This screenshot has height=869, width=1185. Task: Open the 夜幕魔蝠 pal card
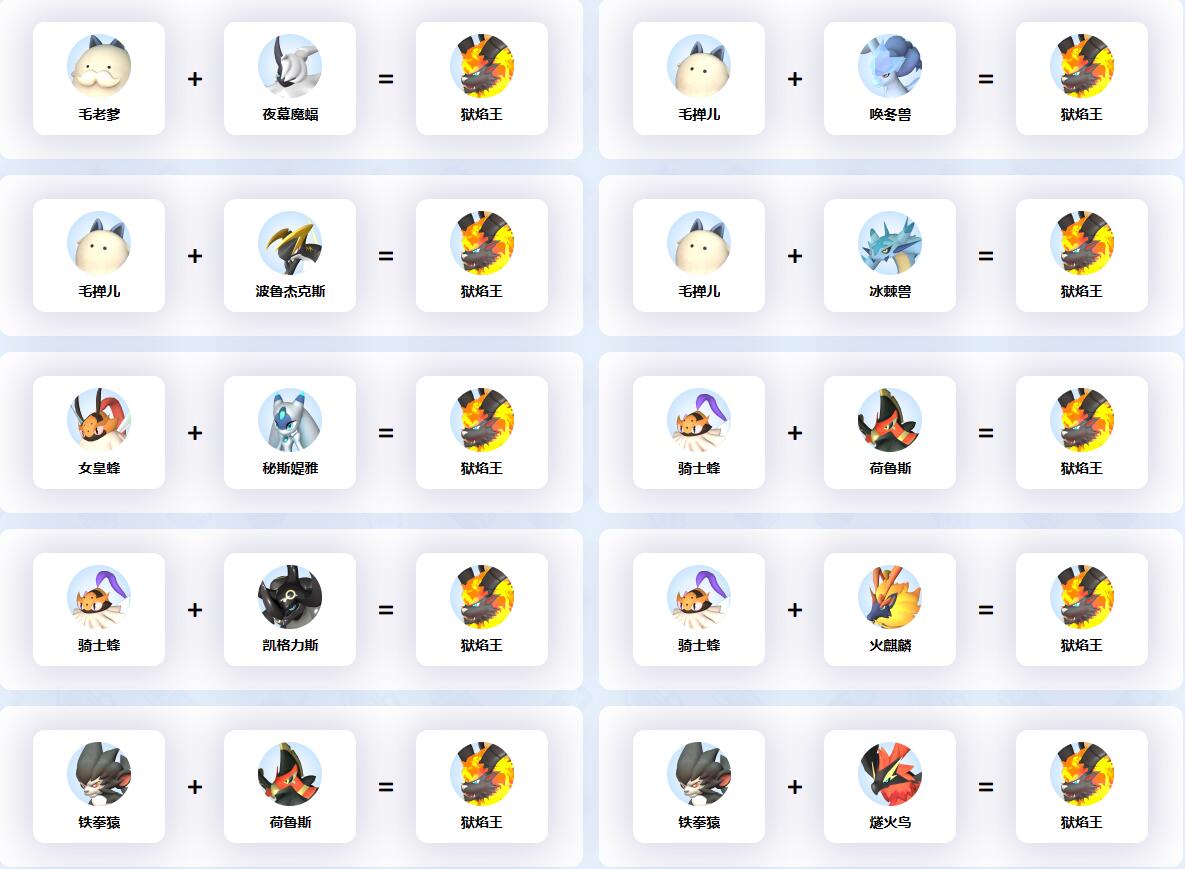coord(290,78)
